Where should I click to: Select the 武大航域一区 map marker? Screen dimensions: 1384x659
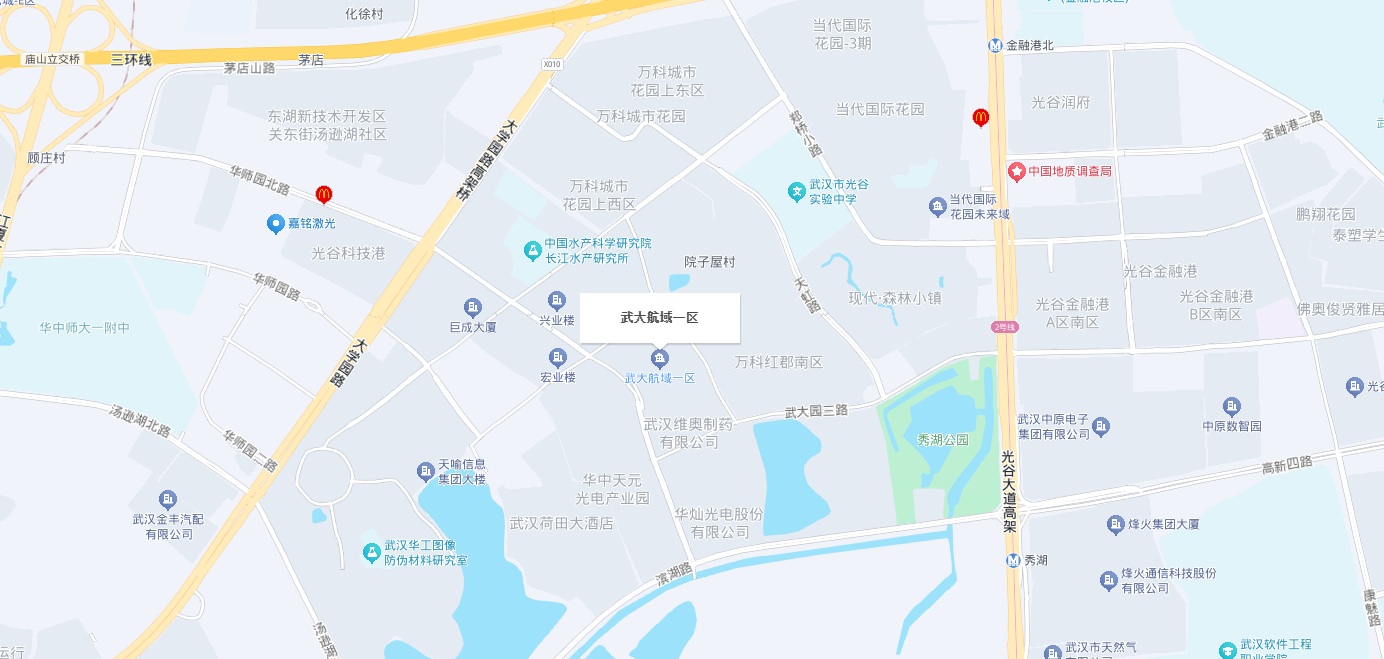pyautogui.click(x=659, y=359)
